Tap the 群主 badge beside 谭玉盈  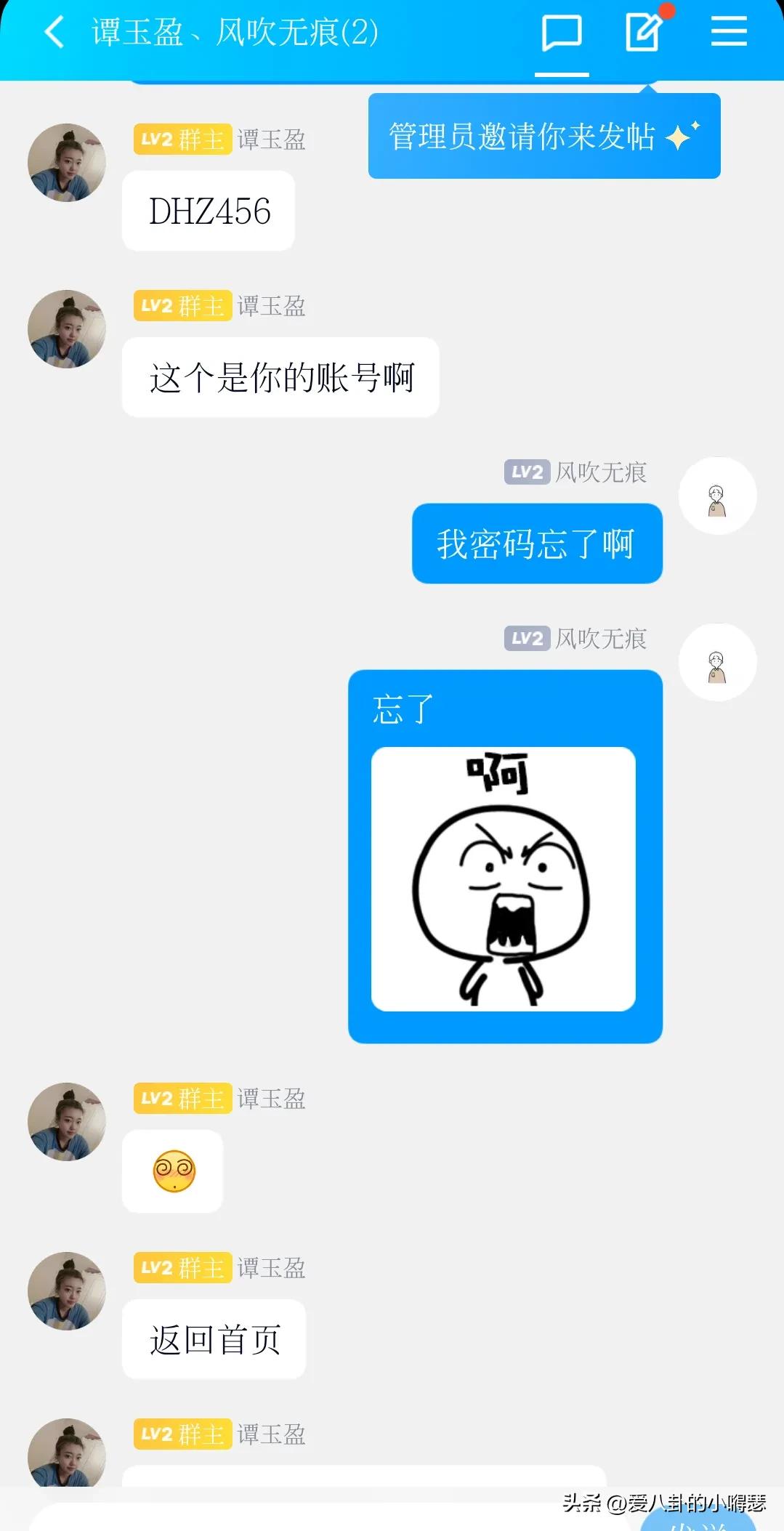201,140
